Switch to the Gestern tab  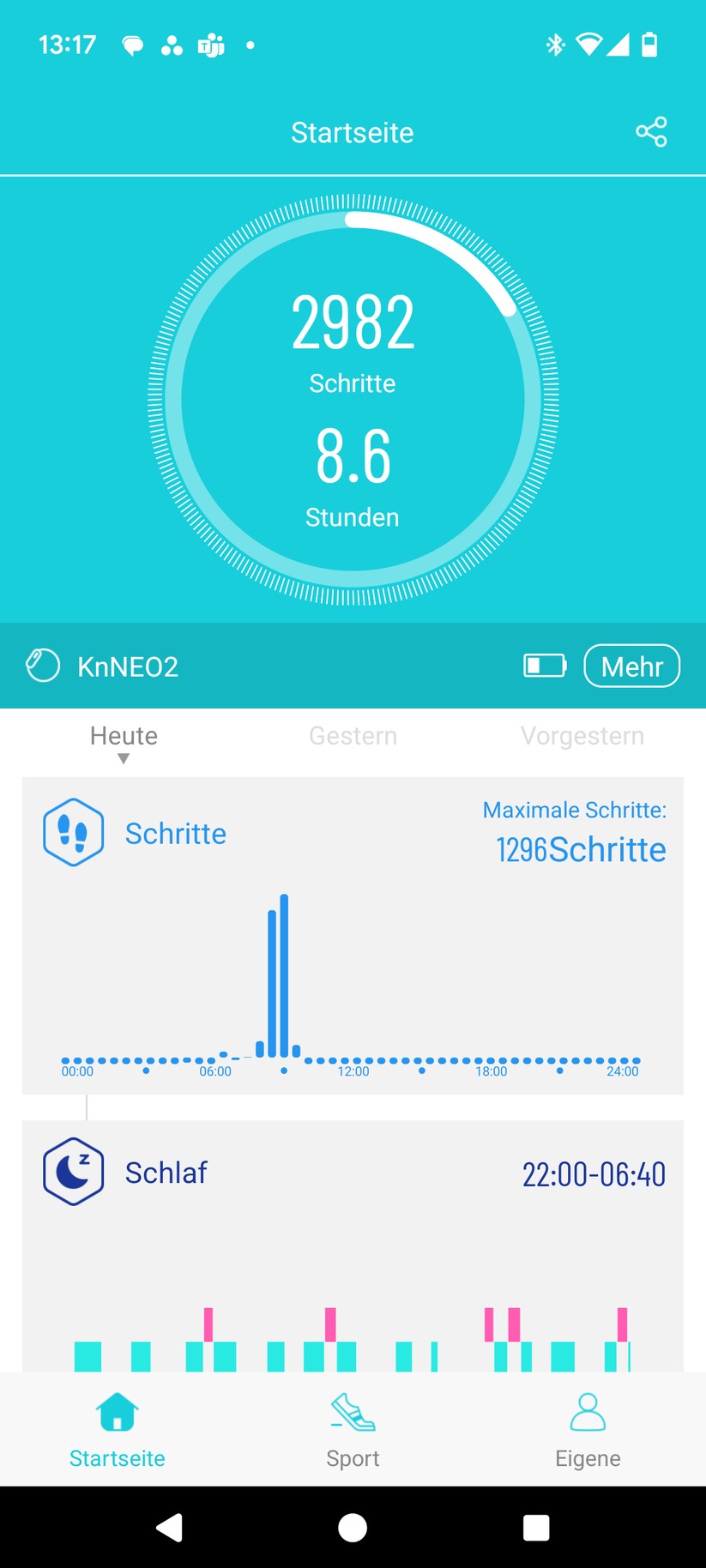tap(352, 735)
